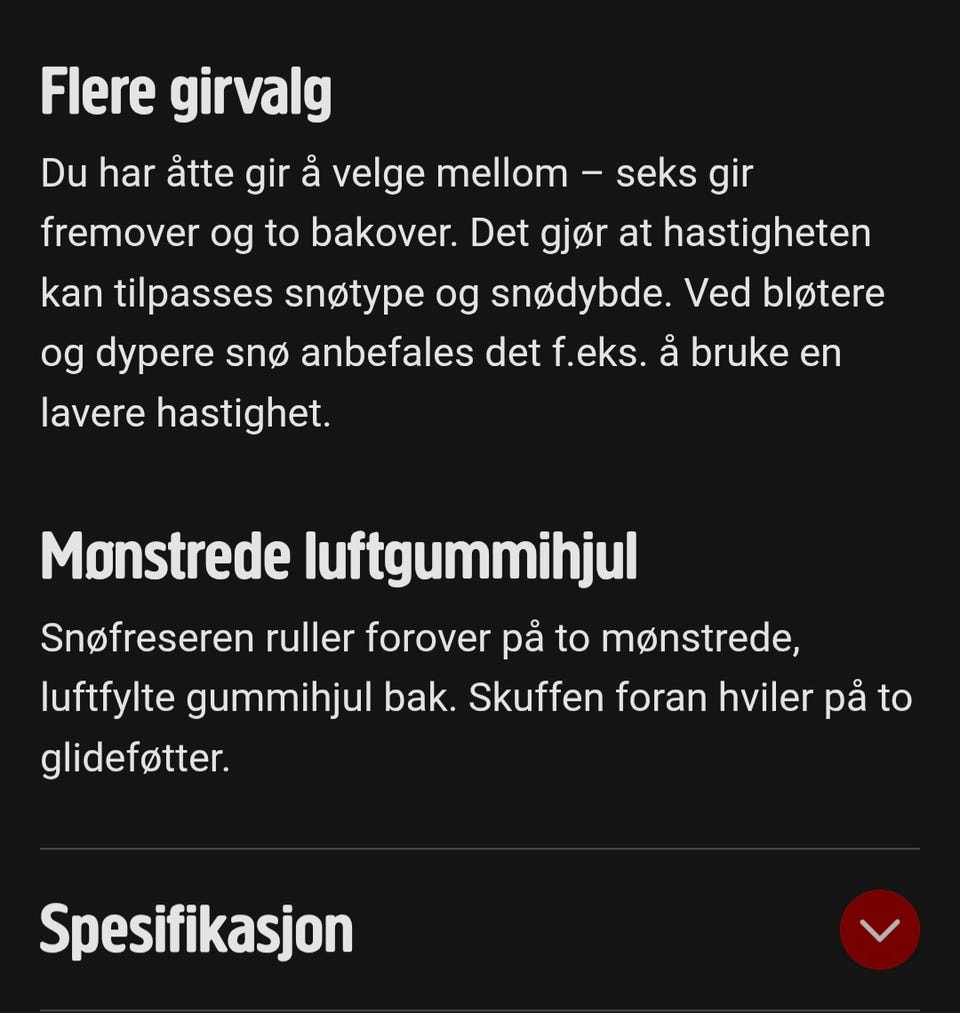The image size is (960, 1013).
Task: Select the phrase luftfylte gummihjul
Action: tap(200, 697)
